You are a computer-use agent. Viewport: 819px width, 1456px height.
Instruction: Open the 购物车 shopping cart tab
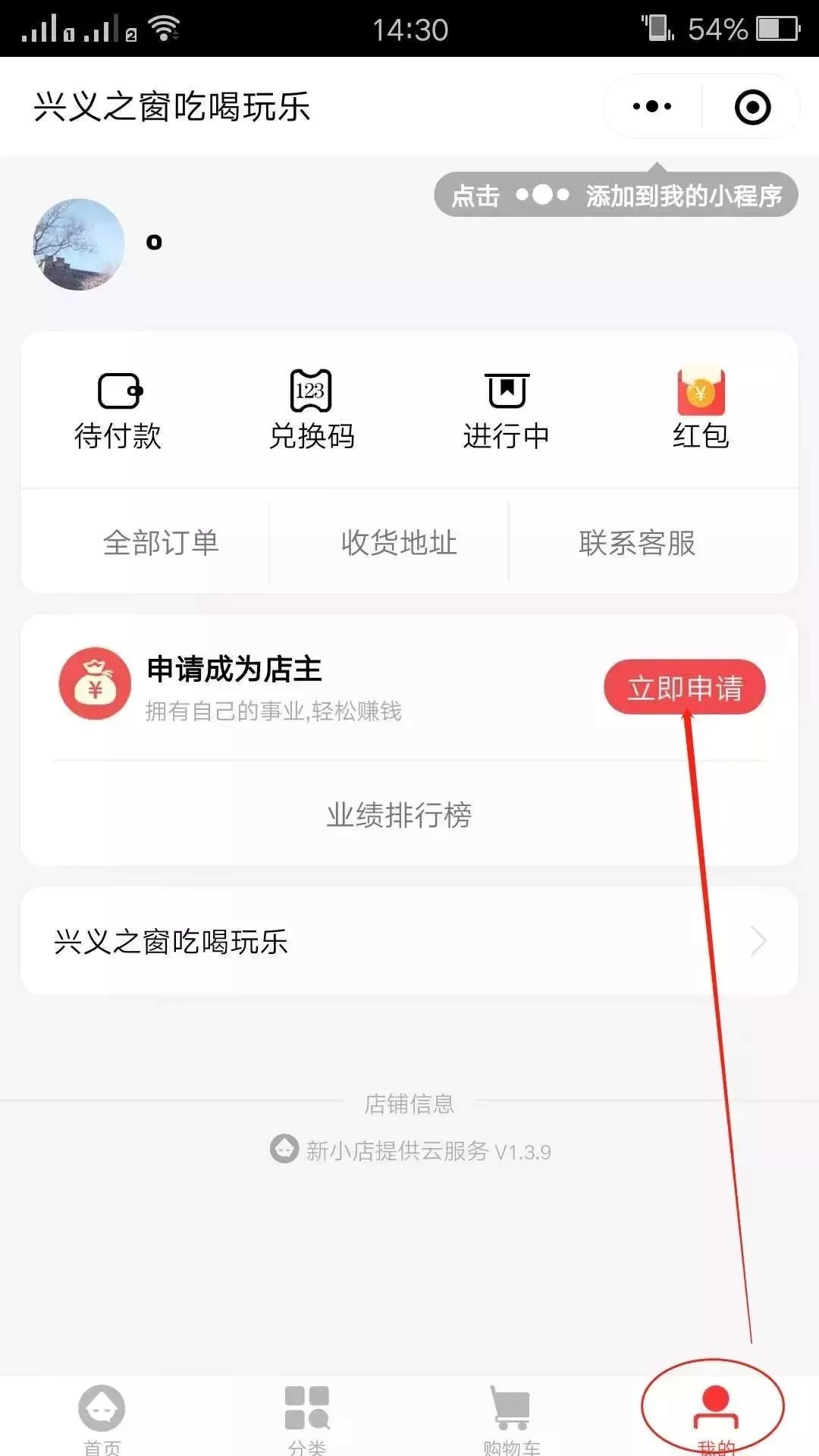pos(511,1417)
